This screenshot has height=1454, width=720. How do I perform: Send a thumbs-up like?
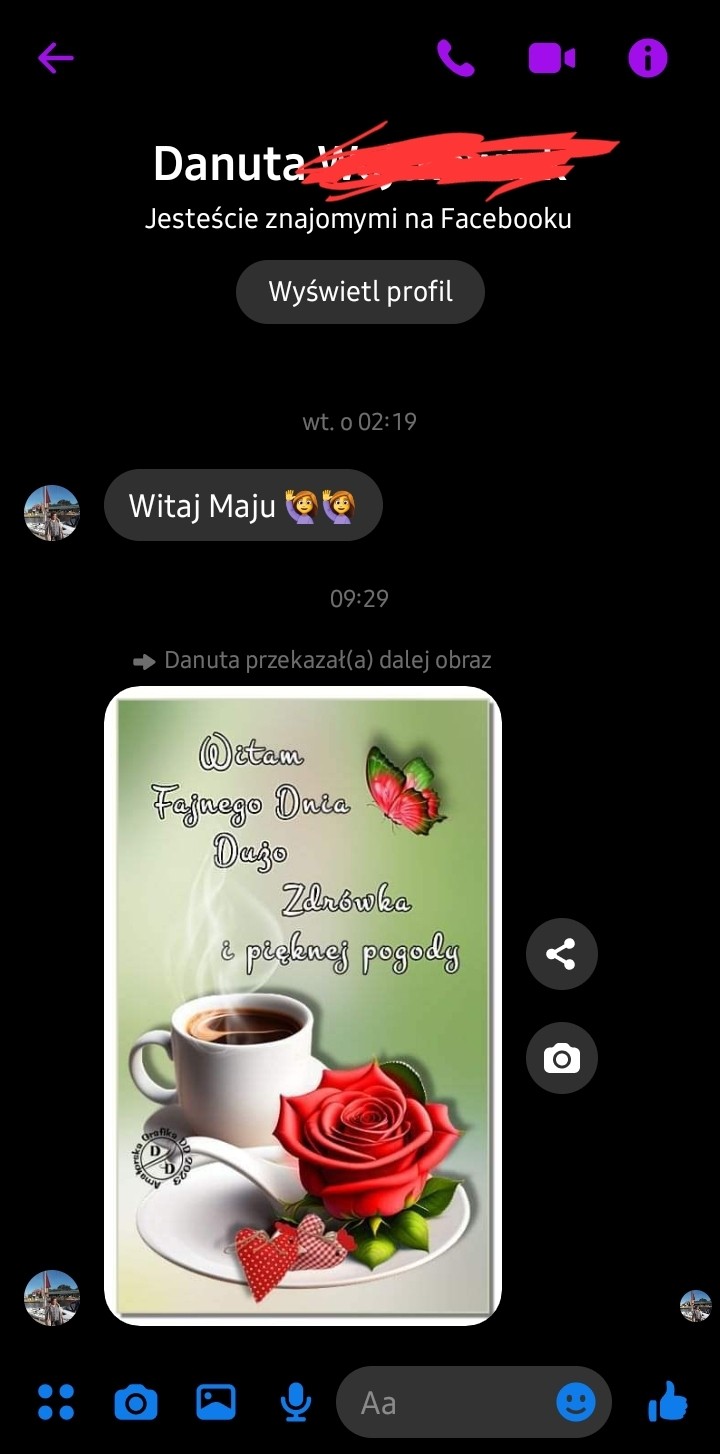tap(668, 1402)
